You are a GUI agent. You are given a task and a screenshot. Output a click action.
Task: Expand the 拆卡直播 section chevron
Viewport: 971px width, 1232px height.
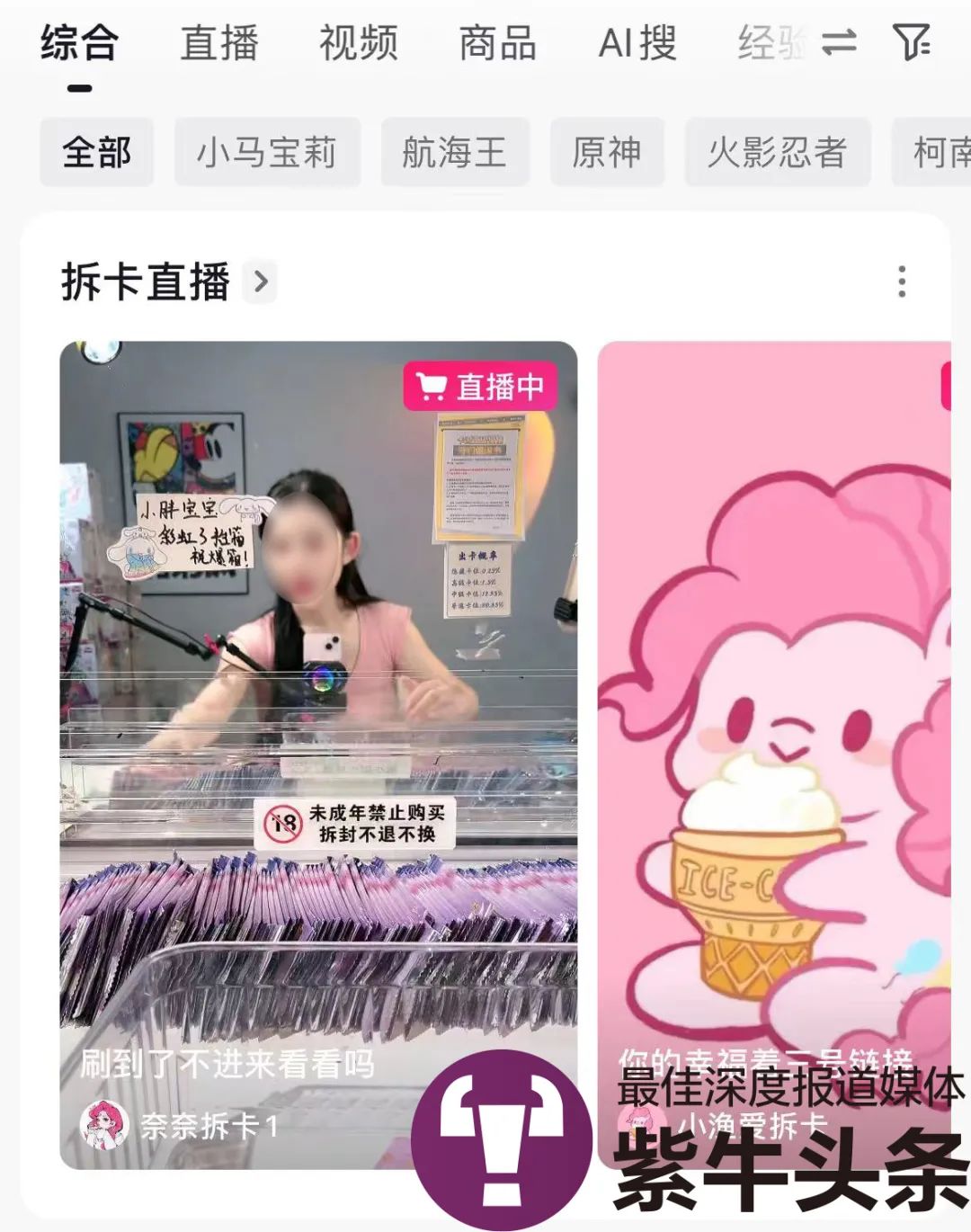tap(261, 282)
